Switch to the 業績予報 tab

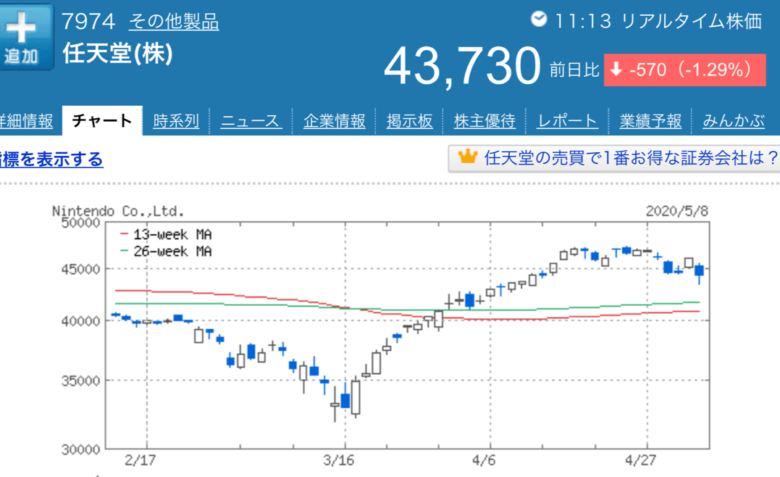pyautogui.click(x=650, y=121)
